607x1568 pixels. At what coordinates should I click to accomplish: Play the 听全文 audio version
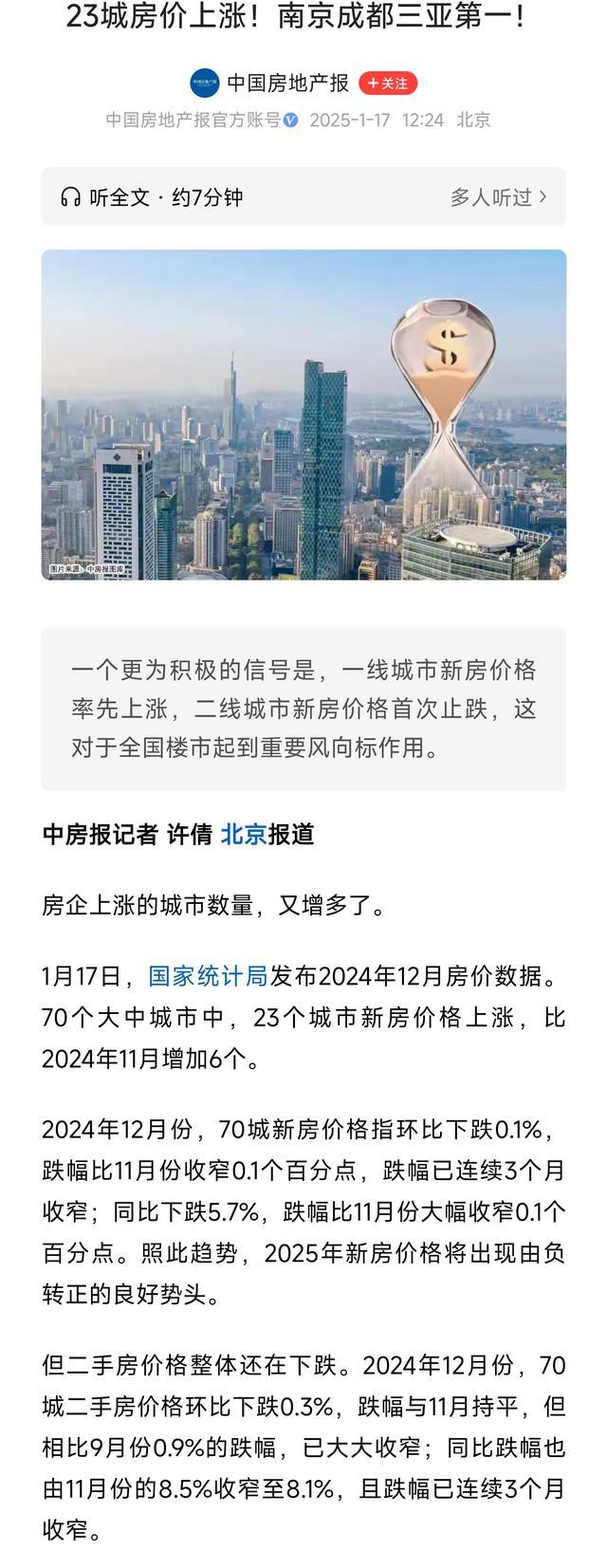coord(152,197)
